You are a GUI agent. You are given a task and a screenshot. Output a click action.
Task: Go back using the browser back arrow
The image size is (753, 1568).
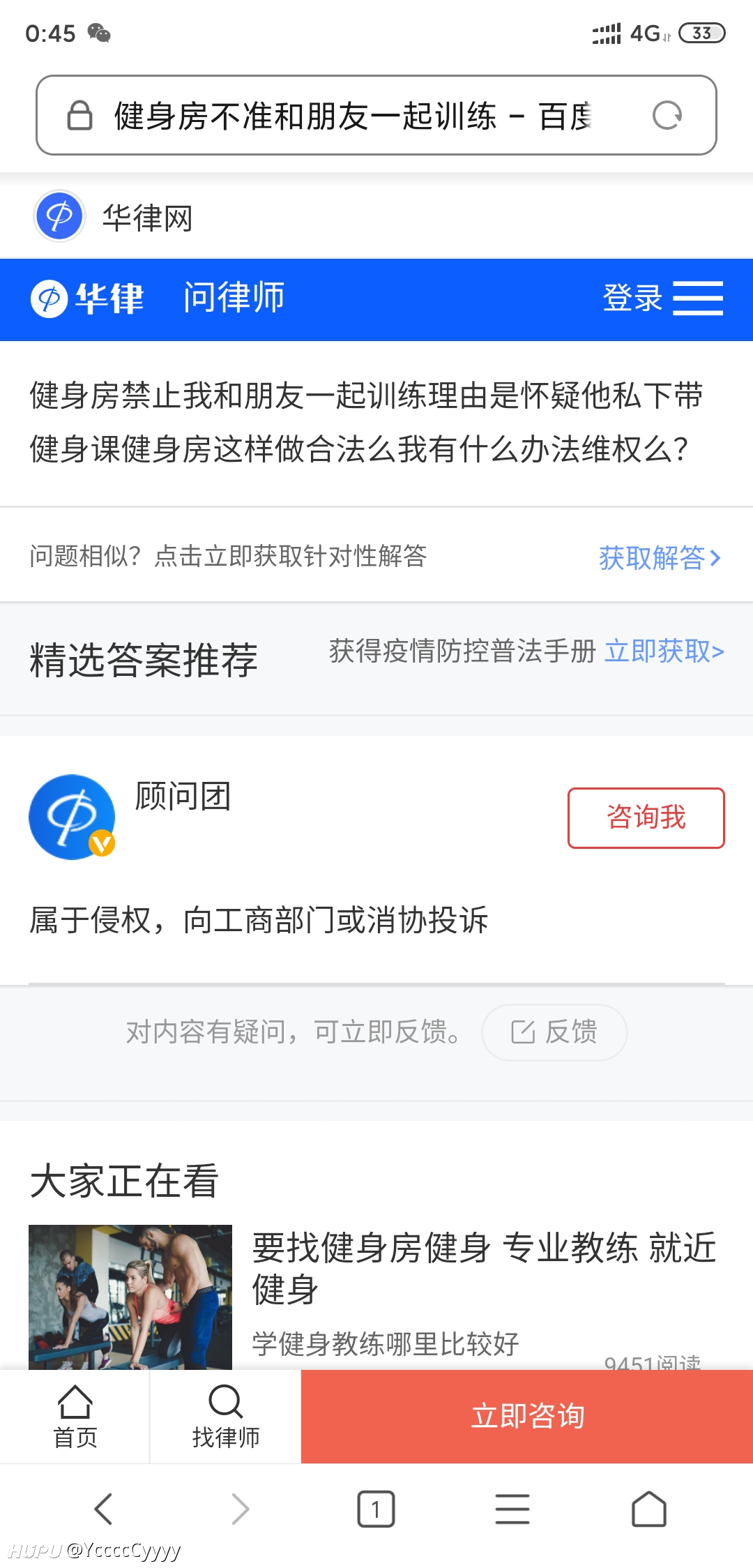point(103,1509)
